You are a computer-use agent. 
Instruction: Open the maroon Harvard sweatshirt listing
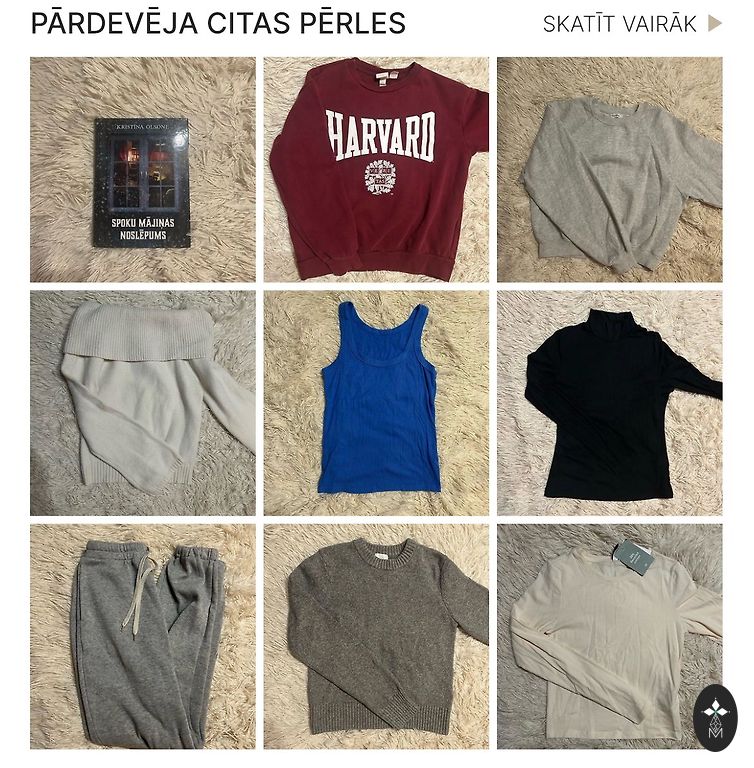click(x=376, y=170)
